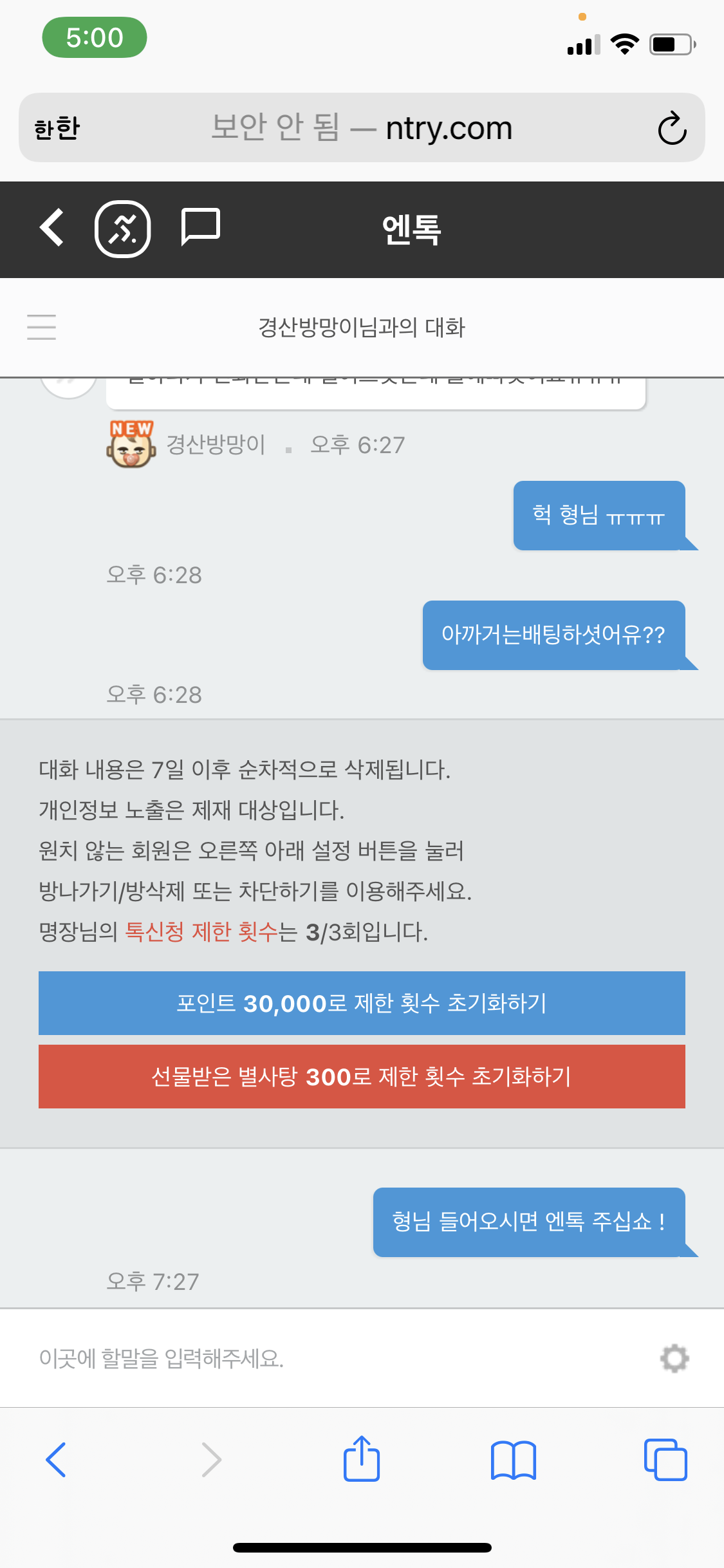The image size is (724, 1568).
Task: Reset limit count with 30,000 points
Action: pos(362,1003)
